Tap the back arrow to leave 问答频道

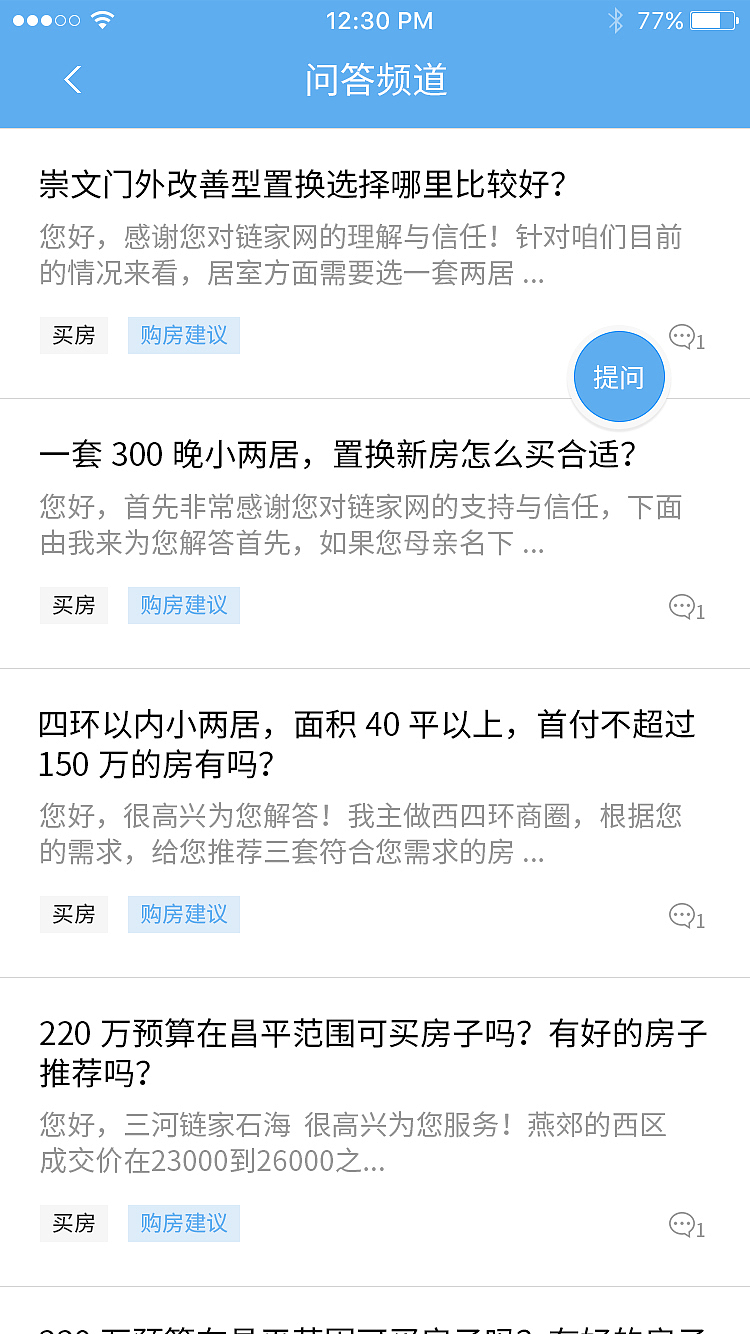point(71,79)
